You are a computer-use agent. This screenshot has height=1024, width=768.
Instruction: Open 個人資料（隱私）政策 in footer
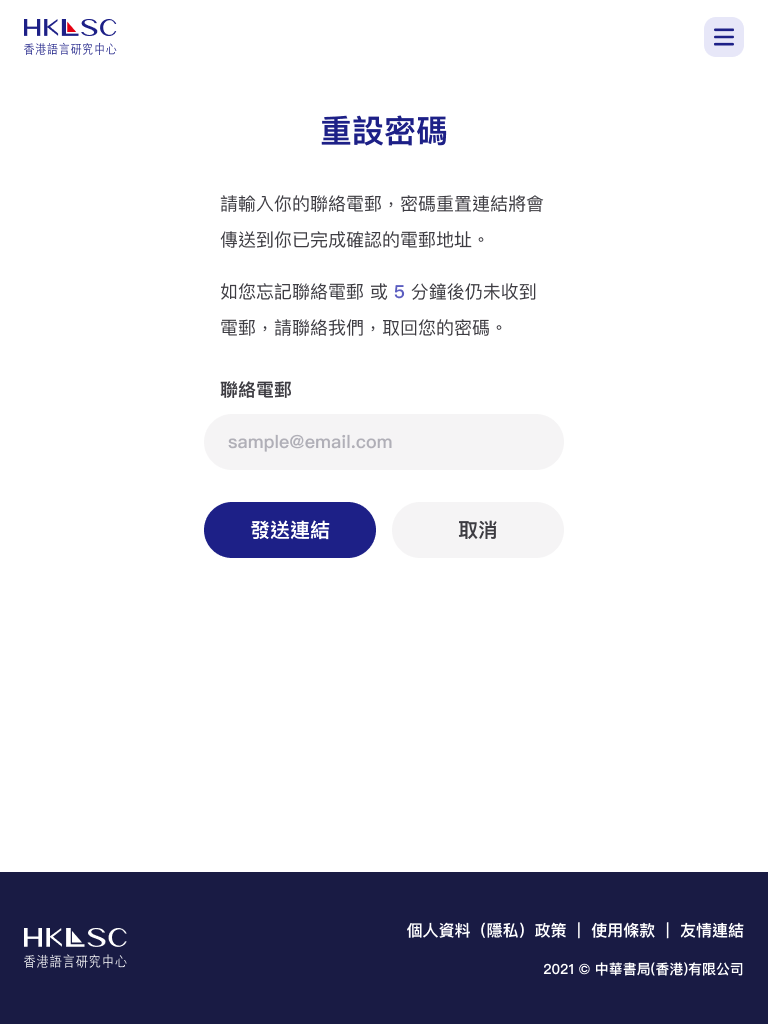click(x=486, y=930)
